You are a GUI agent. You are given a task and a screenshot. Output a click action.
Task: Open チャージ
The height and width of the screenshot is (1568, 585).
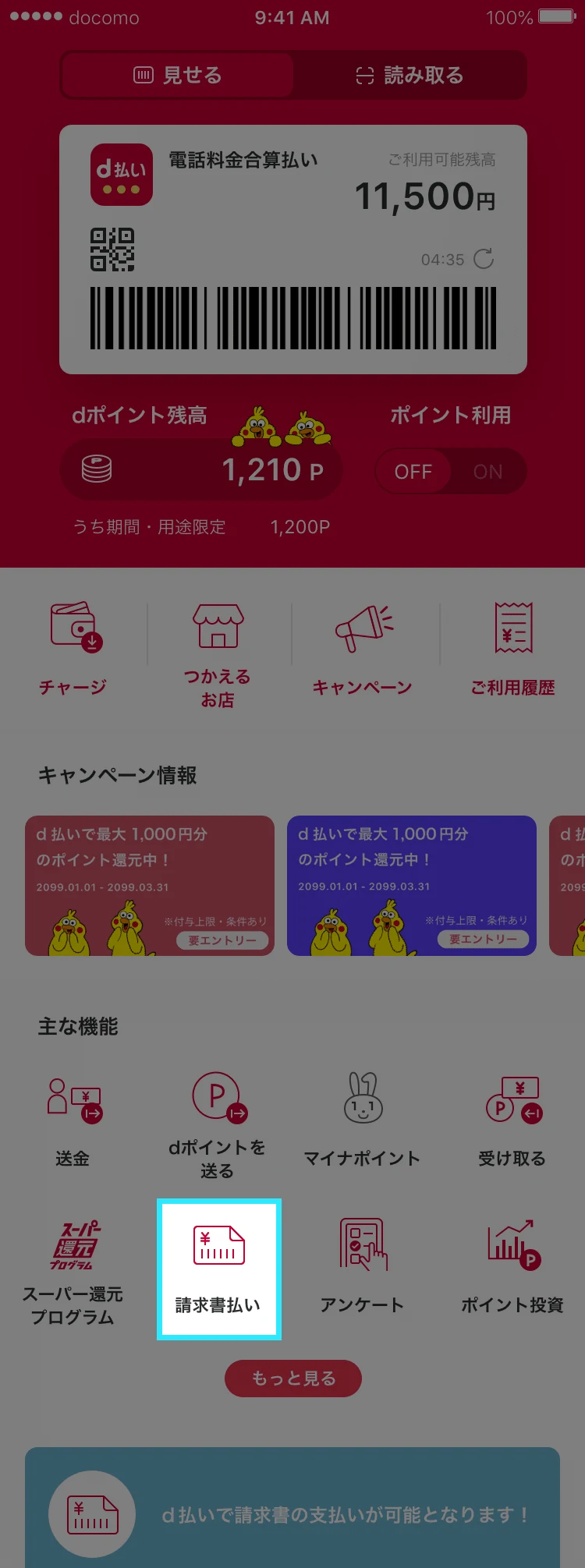click(73, 649)
